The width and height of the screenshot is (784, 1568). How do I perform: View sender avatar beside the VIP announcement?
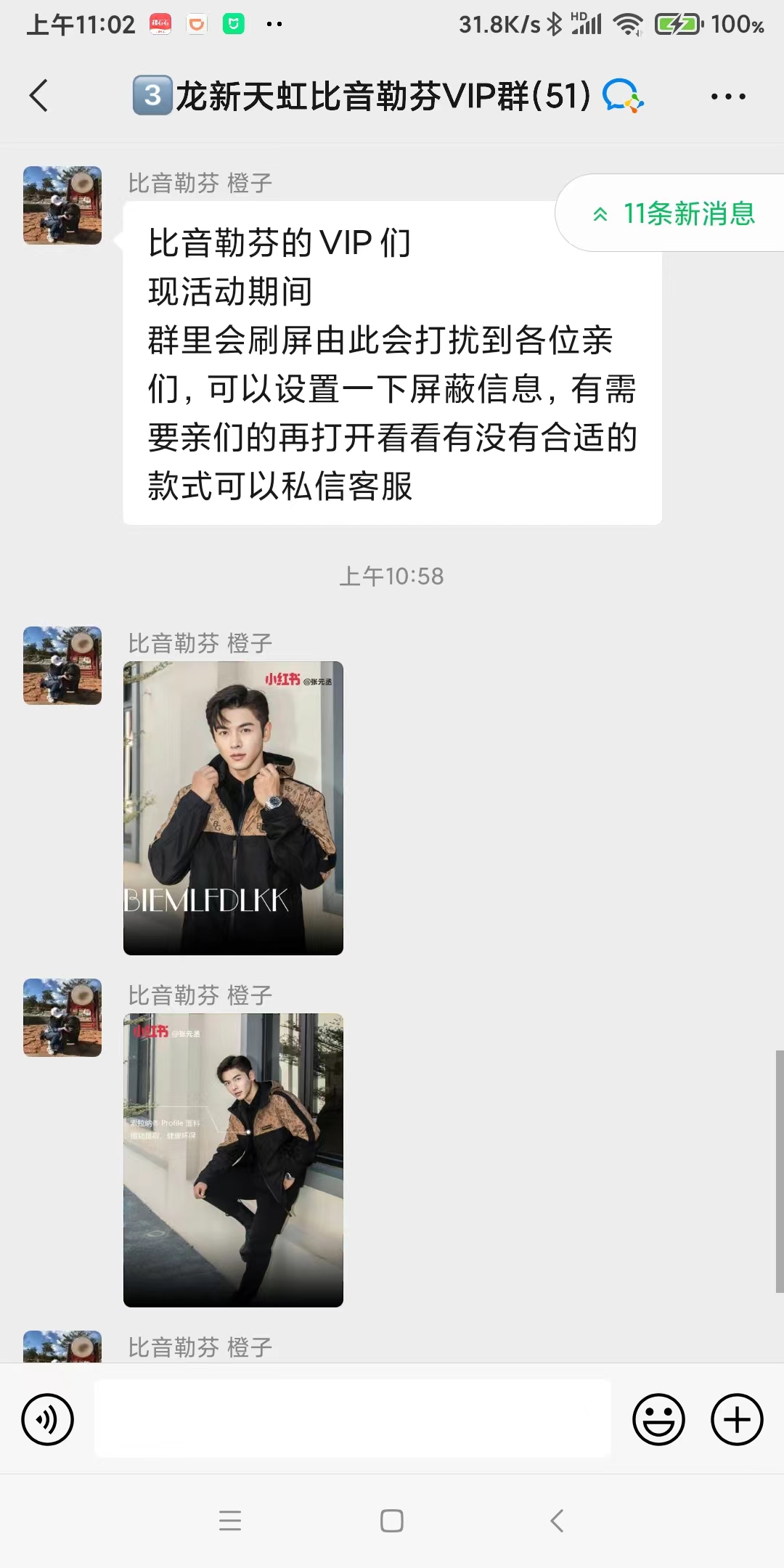point(62,205)
